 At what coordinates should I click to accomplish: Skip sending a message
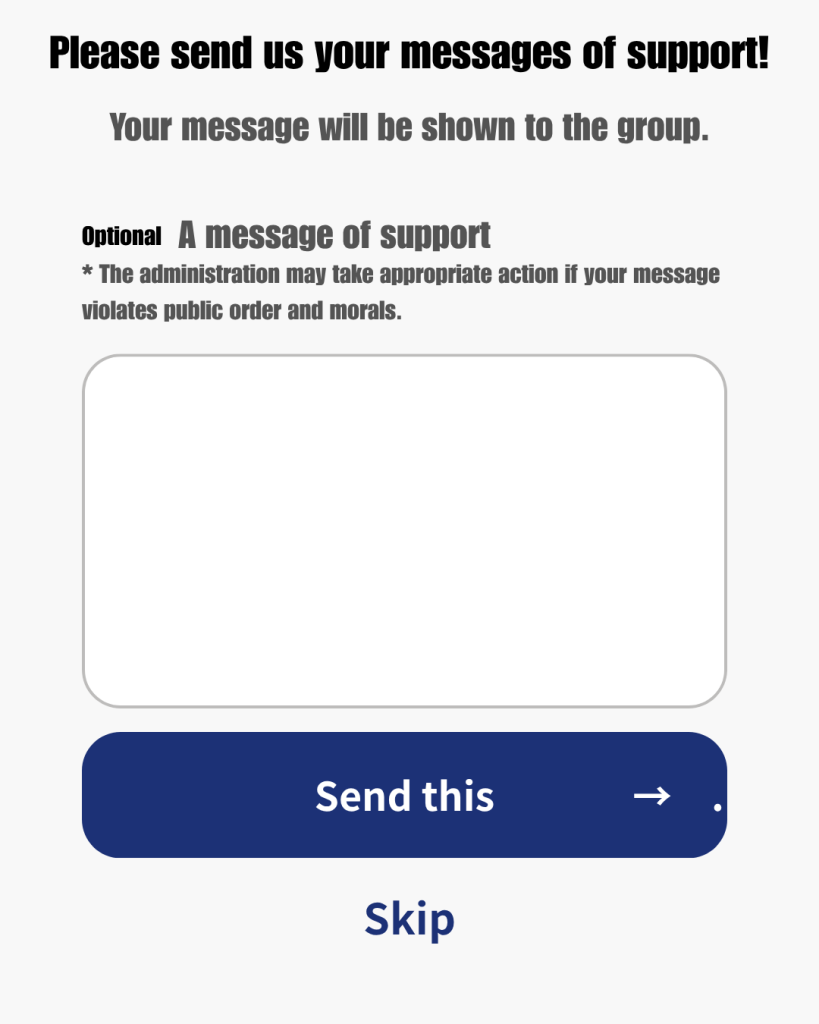click(409, 919)
